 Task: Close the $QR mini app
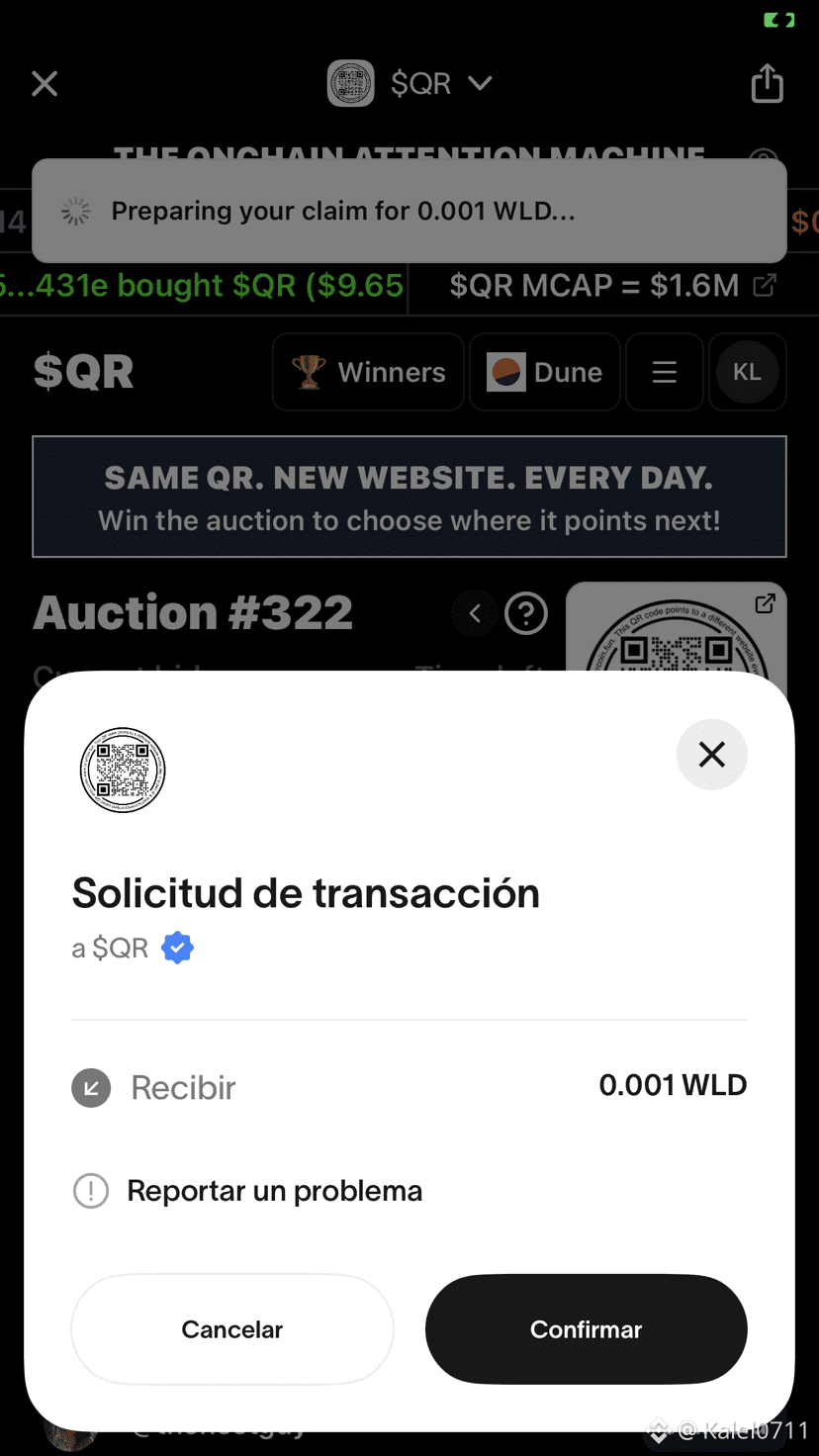(45, 84)
